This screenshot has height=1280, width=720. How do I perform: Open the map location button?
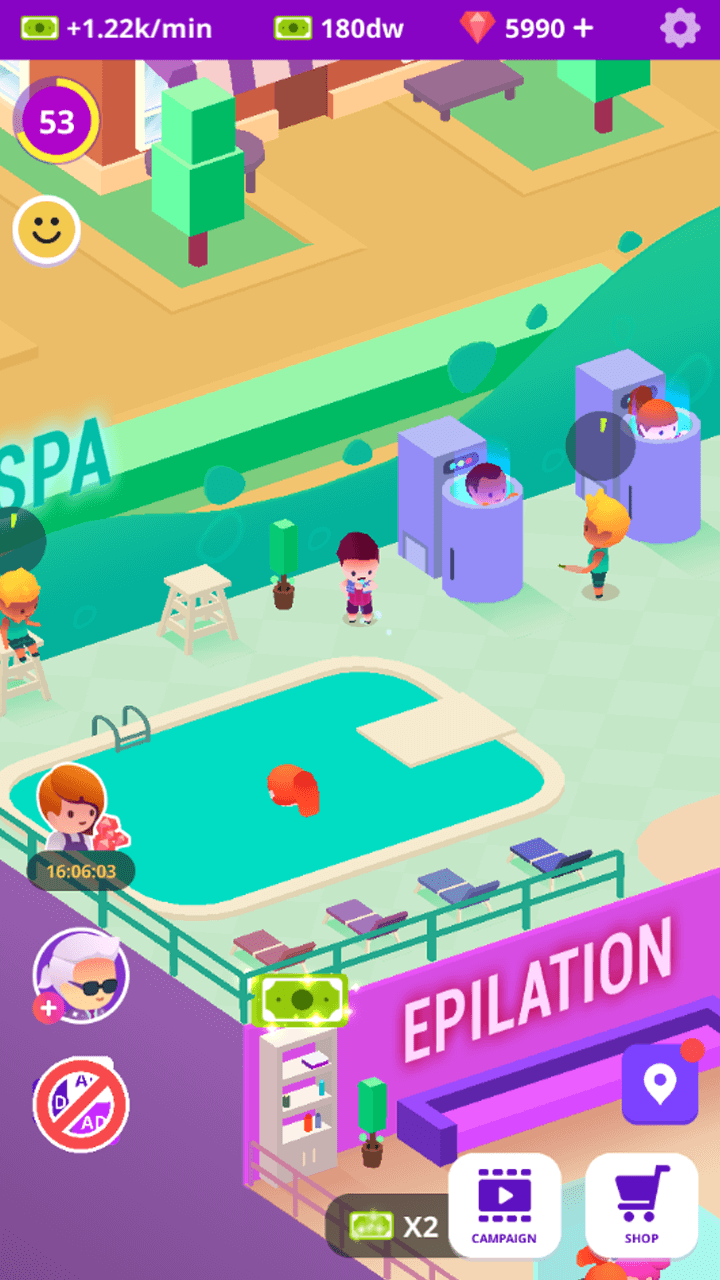(x=659, y=1085)
